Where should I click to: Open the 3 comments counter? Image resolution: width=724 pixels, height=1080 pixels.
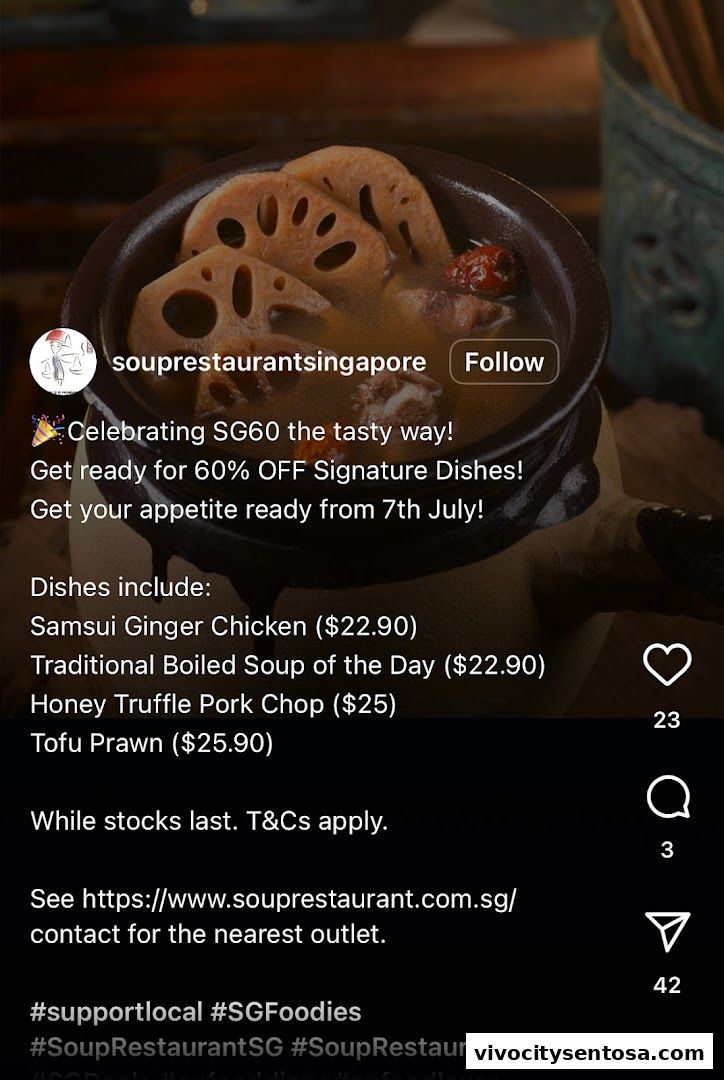pos(666,846)
